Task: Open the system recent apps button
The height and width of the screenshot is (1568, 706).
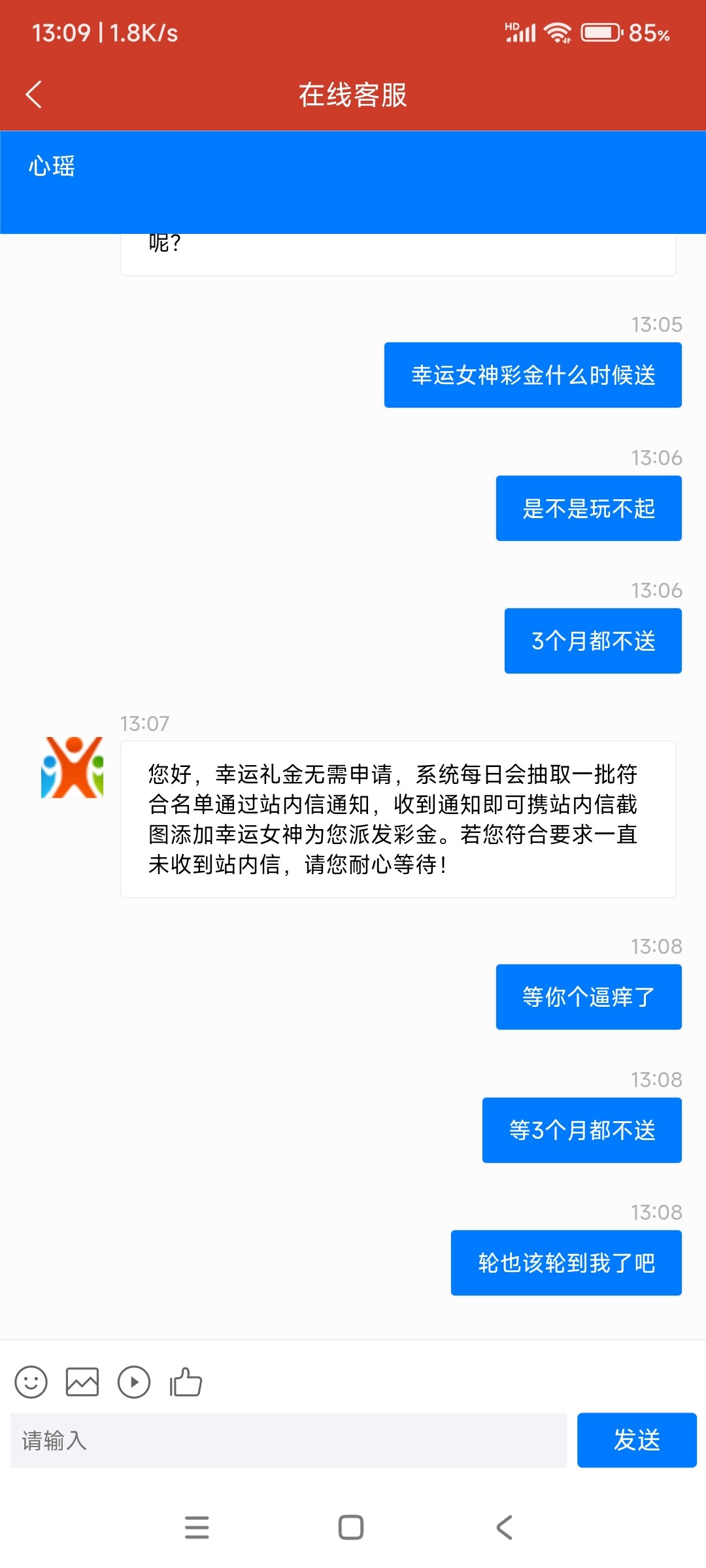Action: [x=197, y=1527]
